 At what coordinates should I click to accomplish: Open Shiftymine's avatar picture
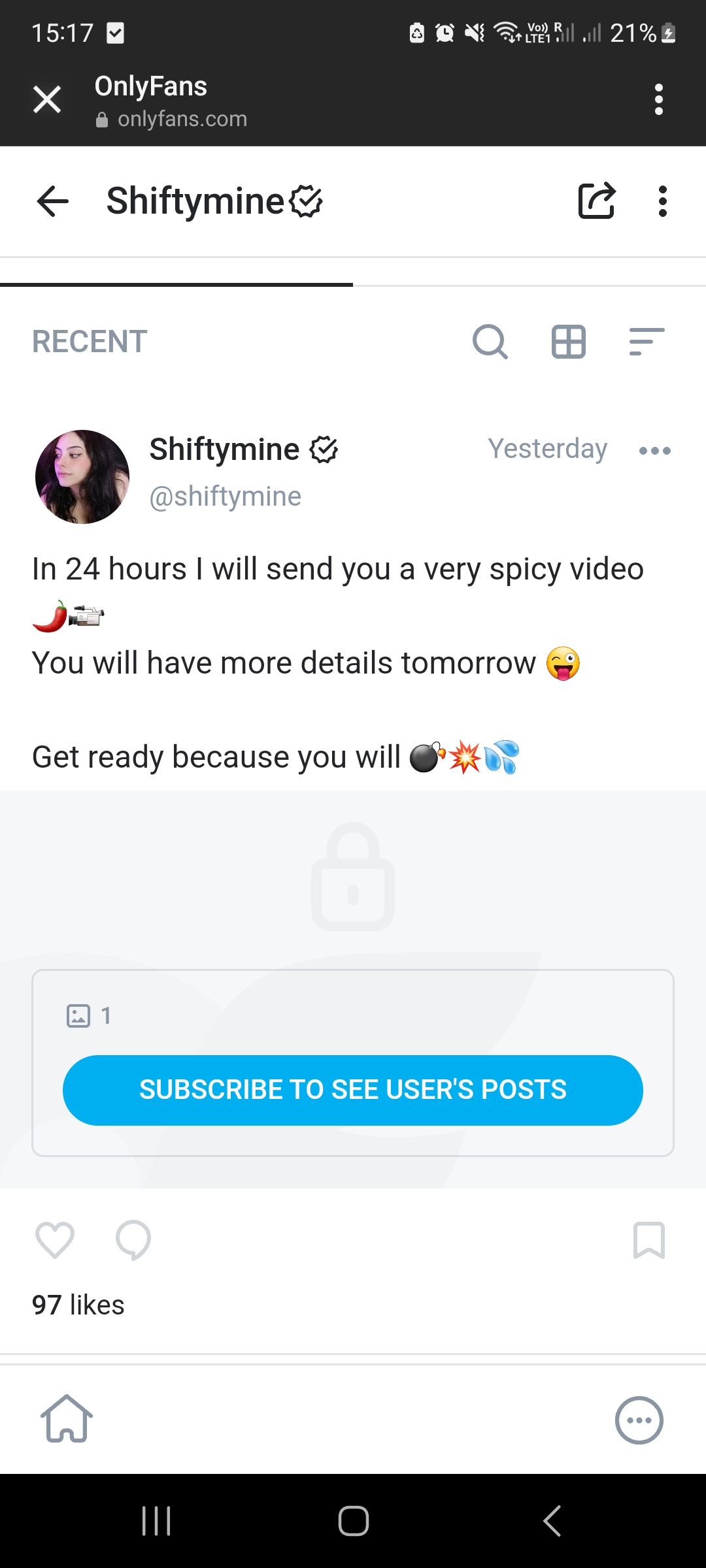[x=82, y=477]
